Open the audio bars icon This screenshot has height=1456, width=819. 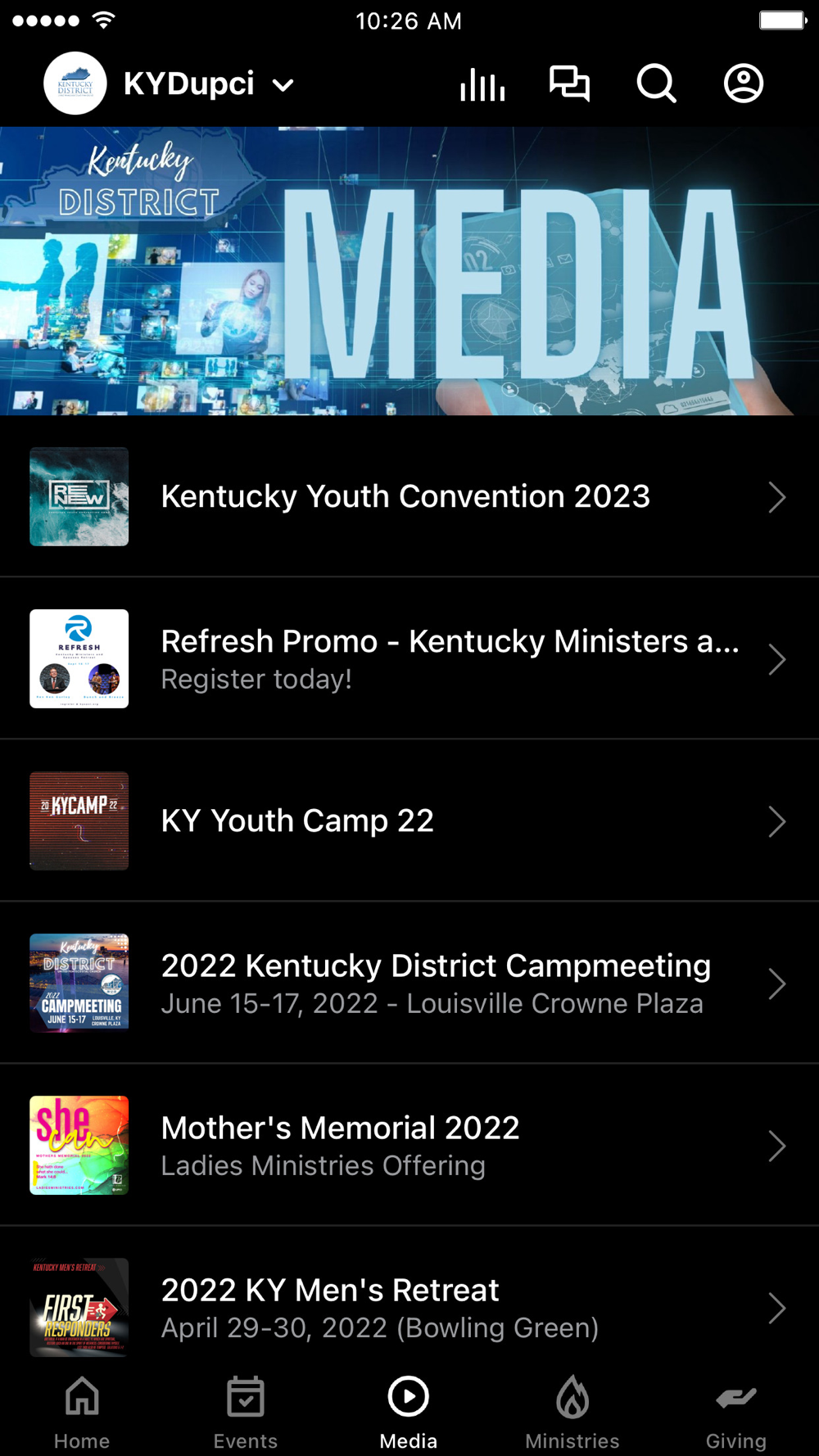pyautogui.click(x=482, y=84)
